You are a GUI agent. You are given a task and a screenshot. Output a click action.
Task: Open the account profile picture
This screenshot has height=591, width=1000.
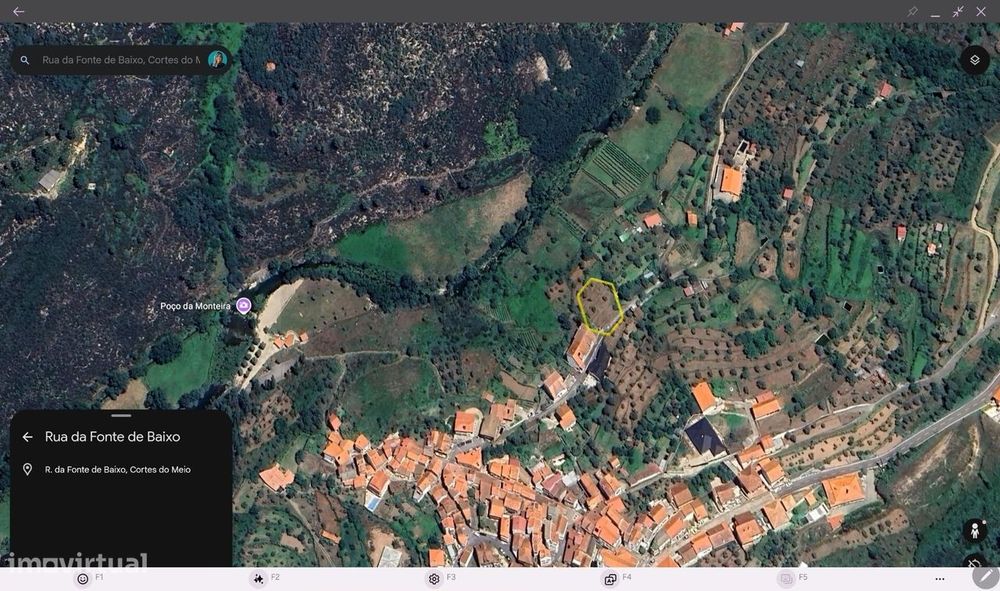point(217,60)
